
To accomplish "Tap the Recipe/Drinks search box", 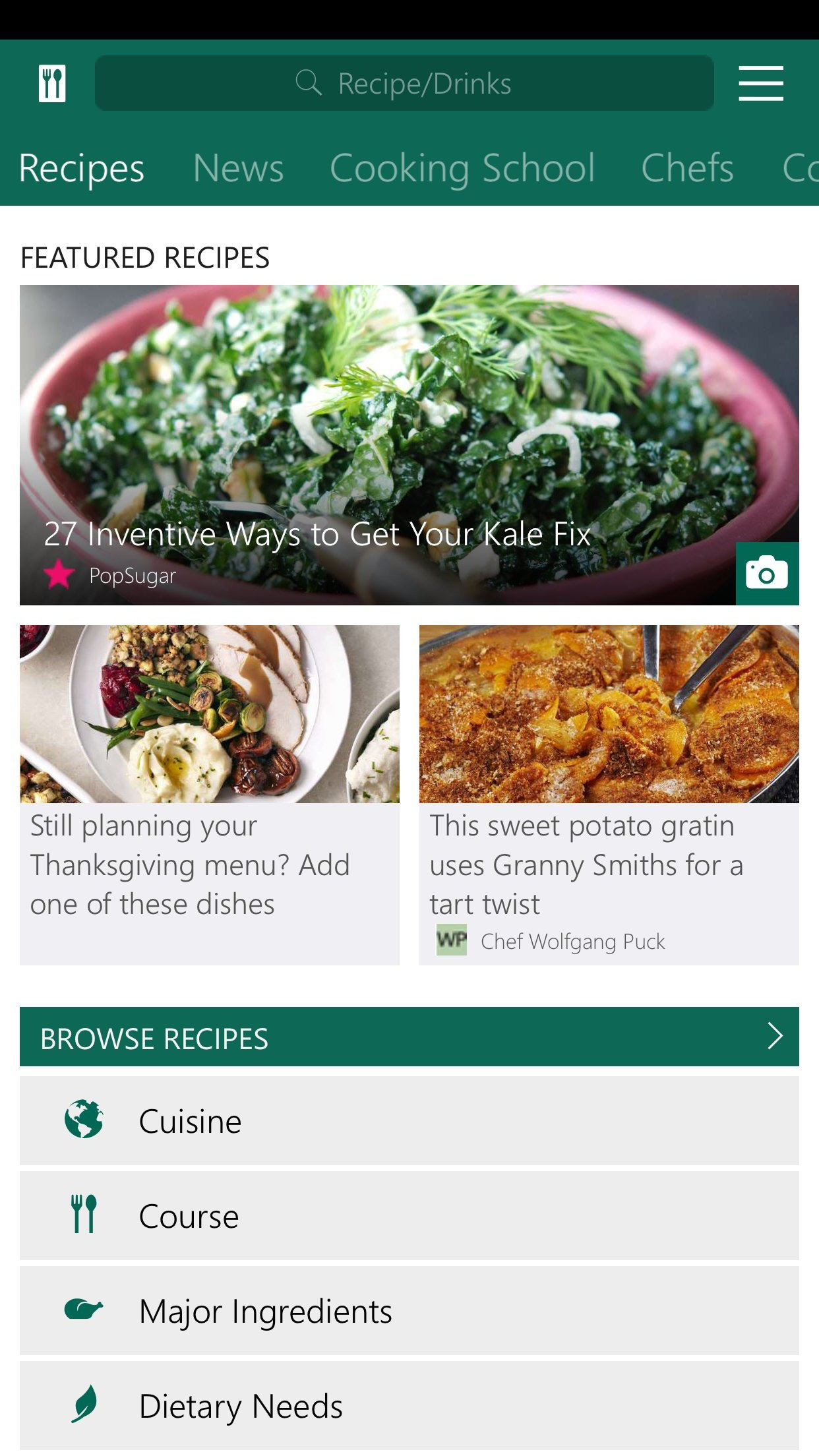I will point(404,84).
